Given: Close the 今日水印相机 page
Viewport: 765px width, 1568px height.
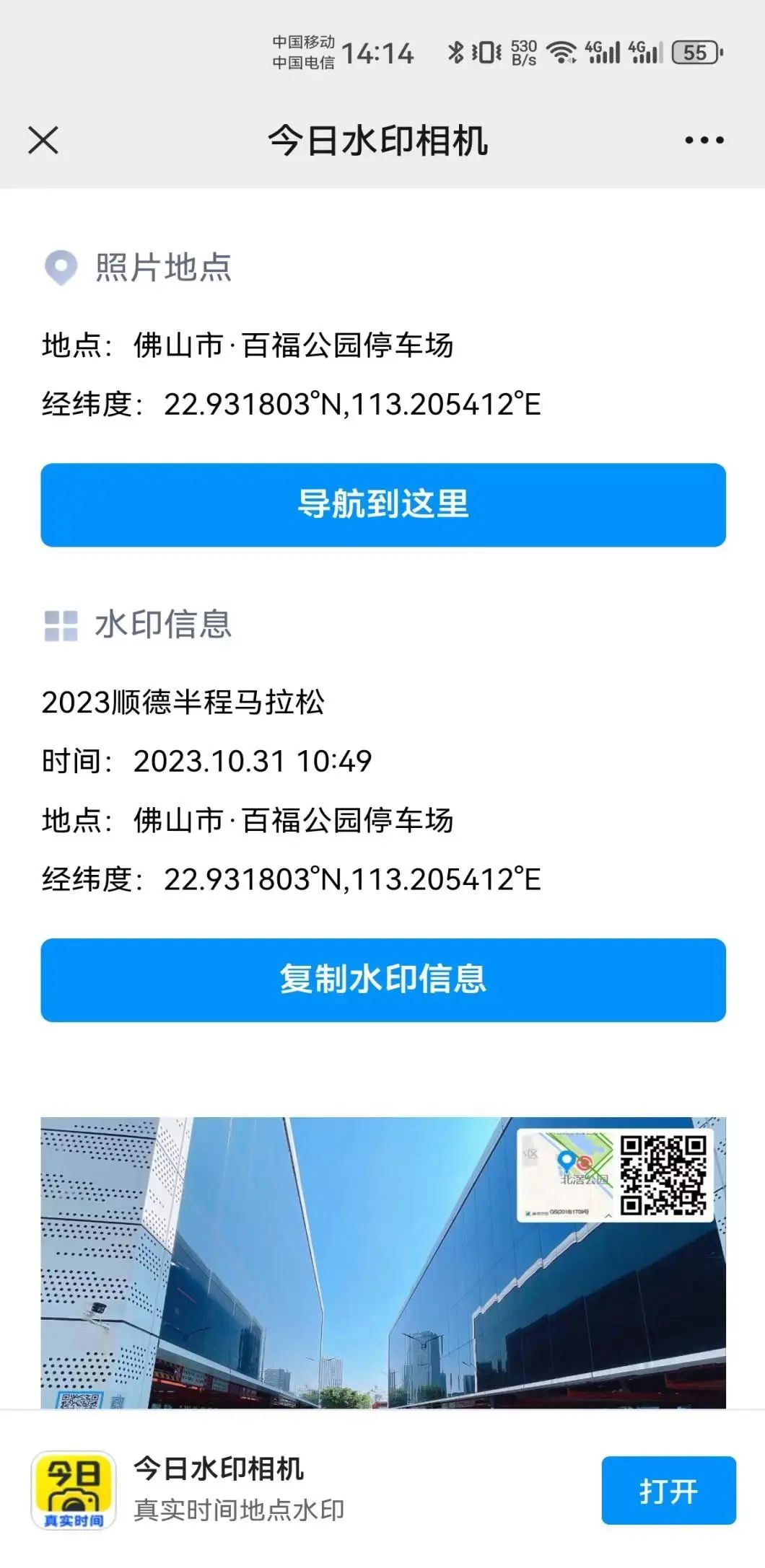Looking at the screenshot, I should [43, 140].
